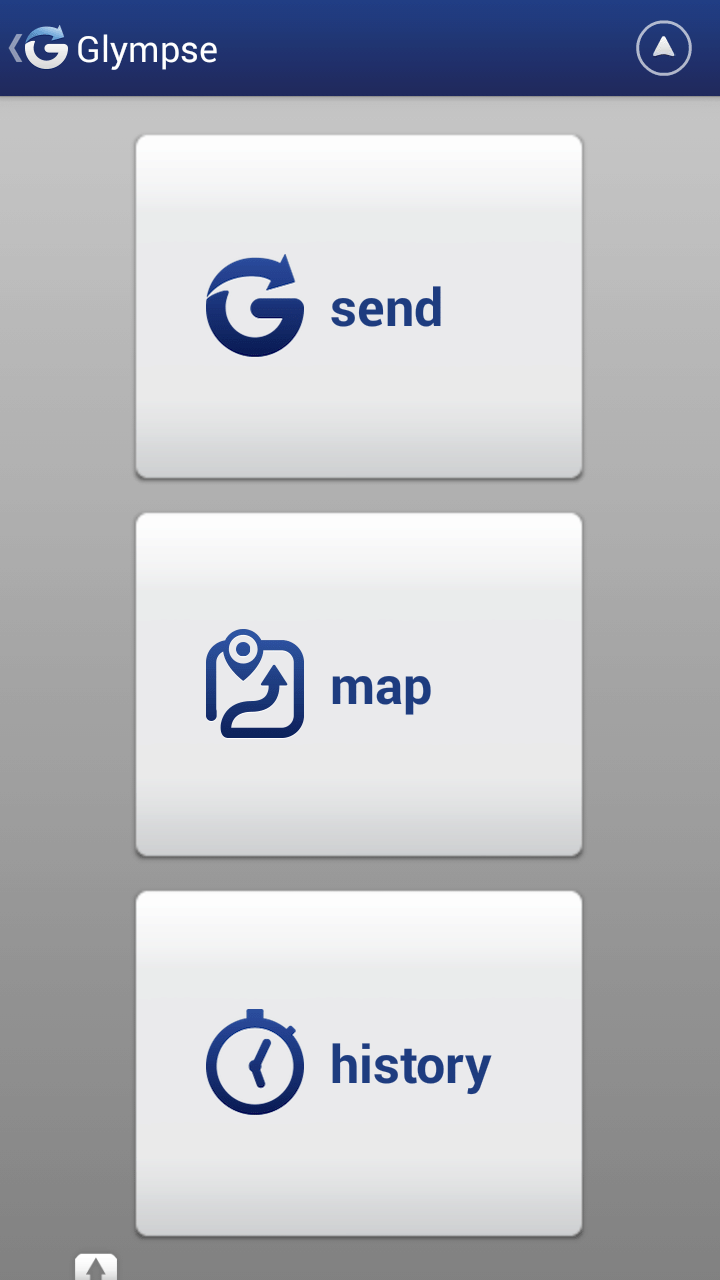Image resolution: width=720 pixels, height=1280 pixels.
Task: View the Glympse history
Action: [x=359, y=1063]
